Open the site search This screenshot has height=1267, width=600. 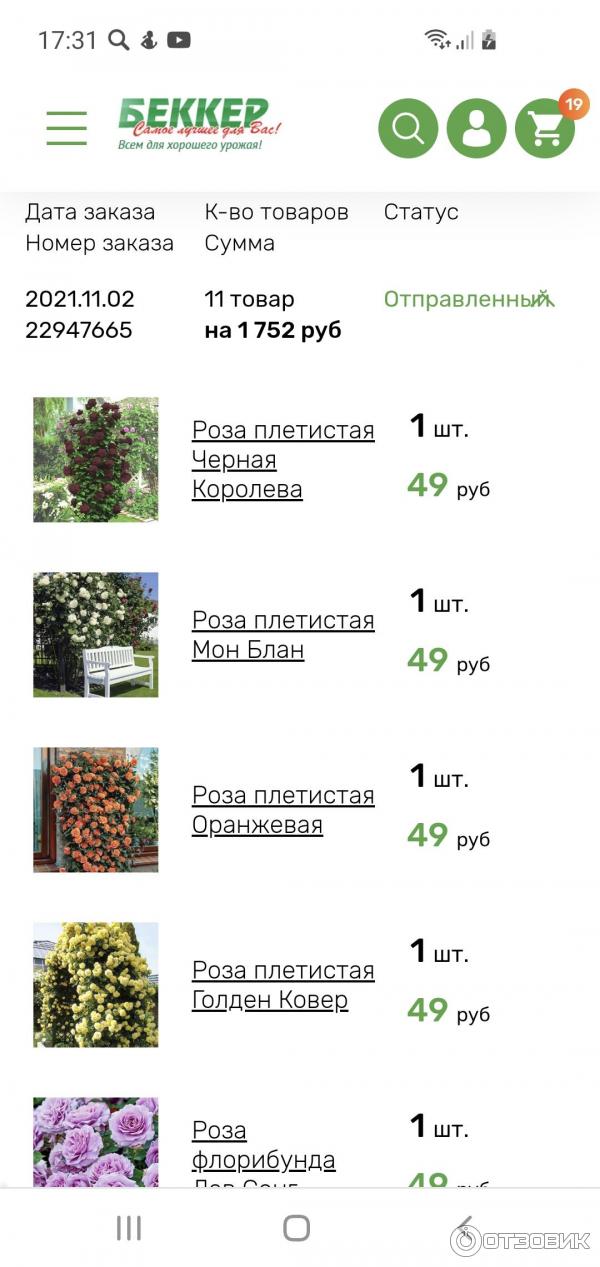[x=408, y=128]
